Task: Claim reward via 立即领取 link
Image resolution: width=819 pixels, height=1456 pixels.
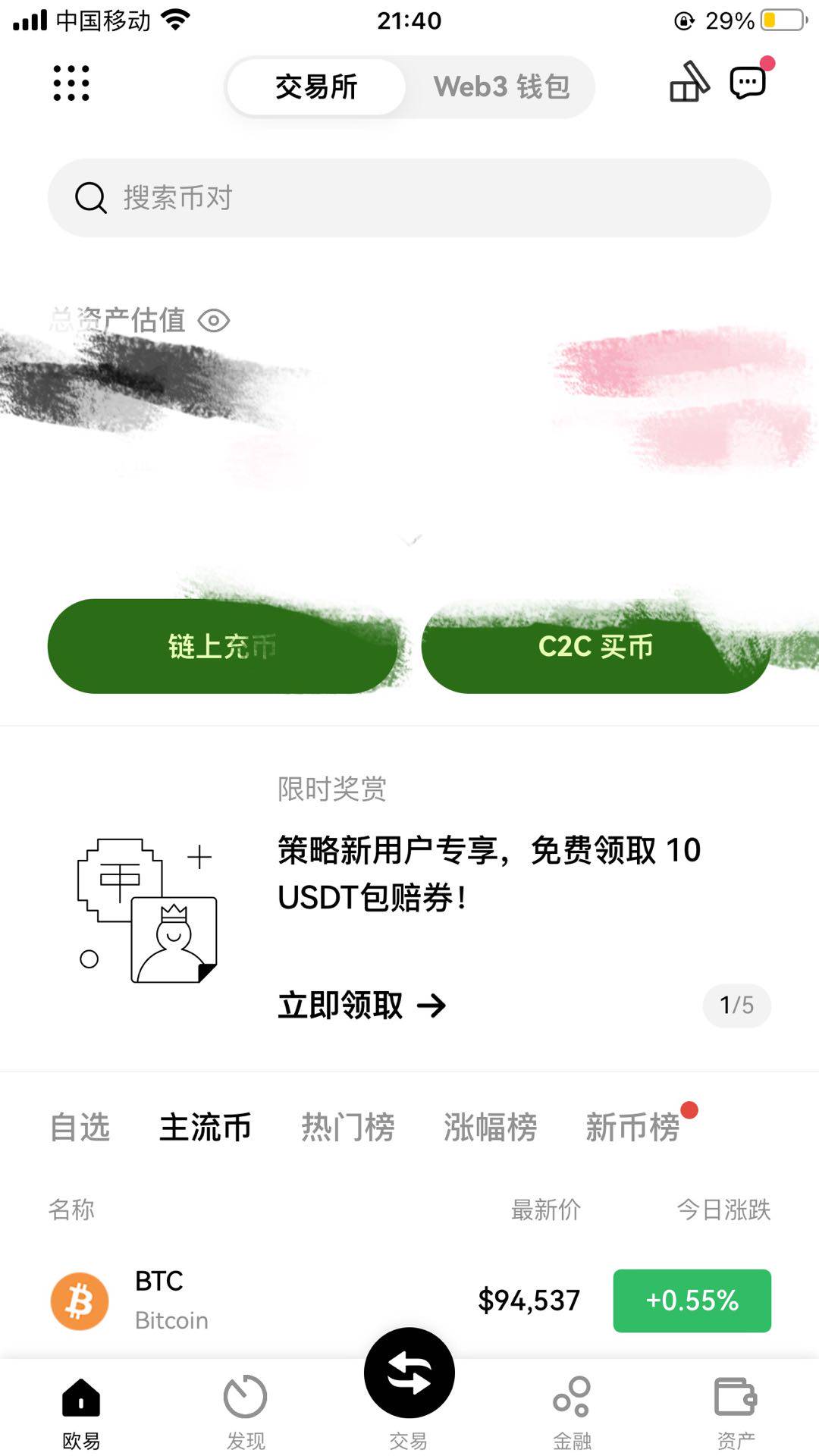Action: pos(362,1006)
